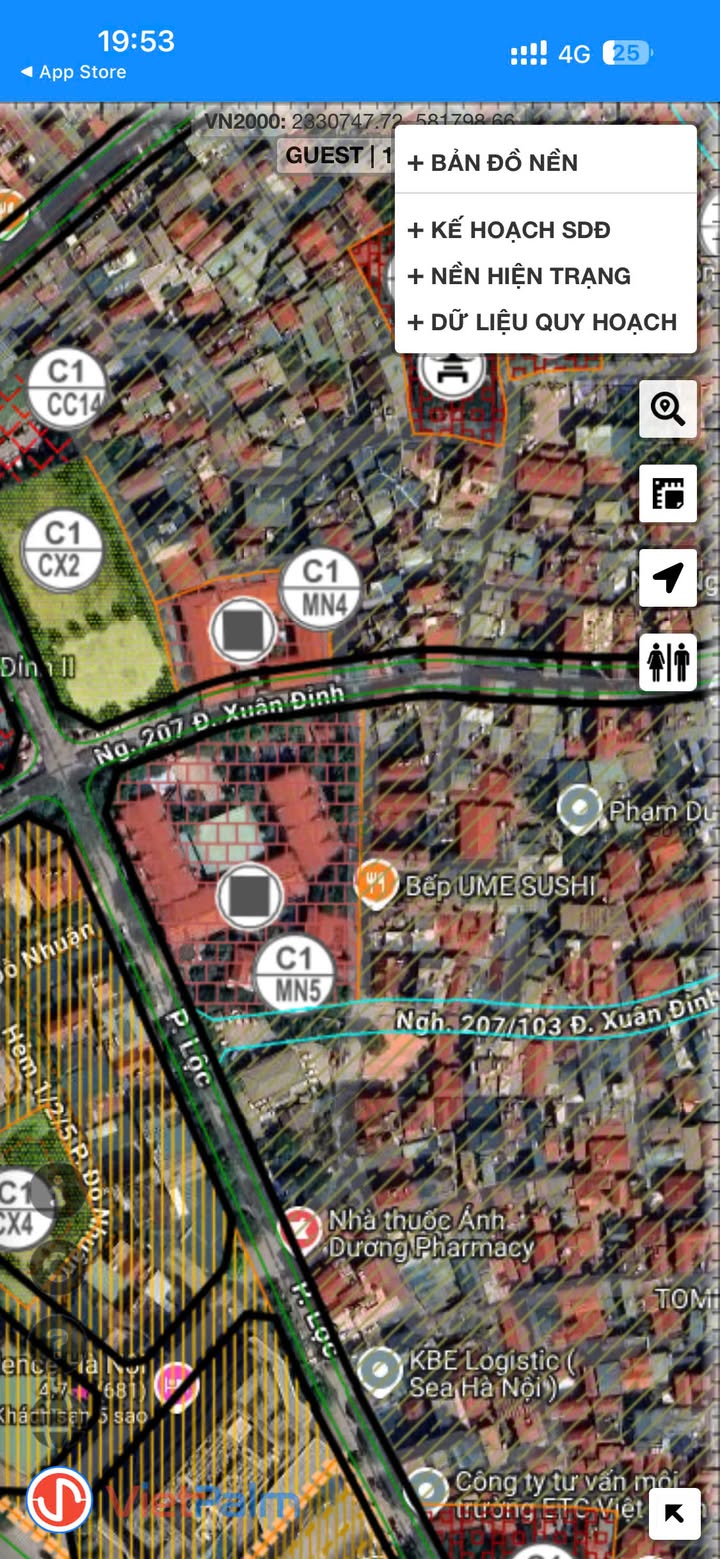This screenshot has height=1559, width=720.
Task: Open the red circular VietPalm button
Action: pyautogui.click(x=59, y=1499)
